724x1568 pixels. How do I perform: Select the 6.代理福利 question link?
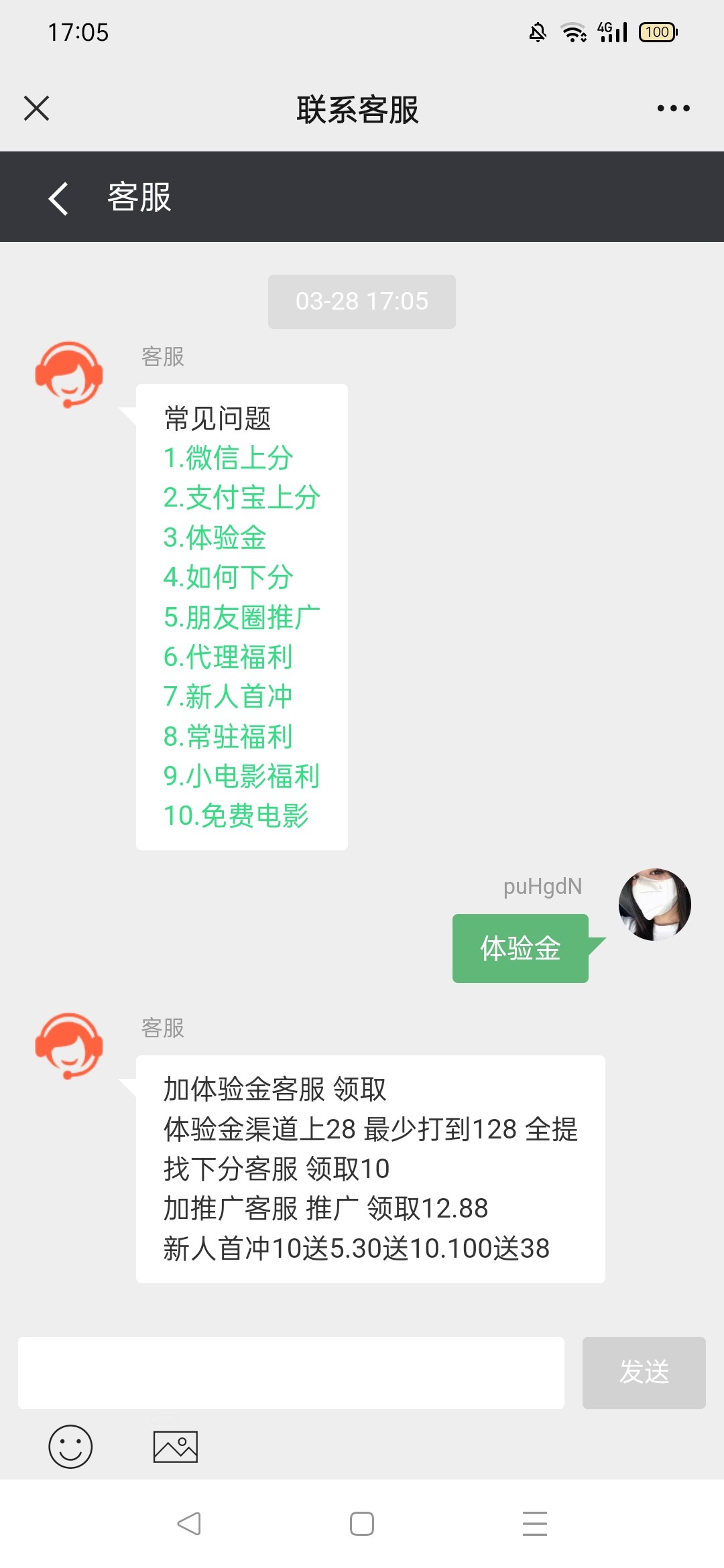pyautogui.click(x=228, y=657)
